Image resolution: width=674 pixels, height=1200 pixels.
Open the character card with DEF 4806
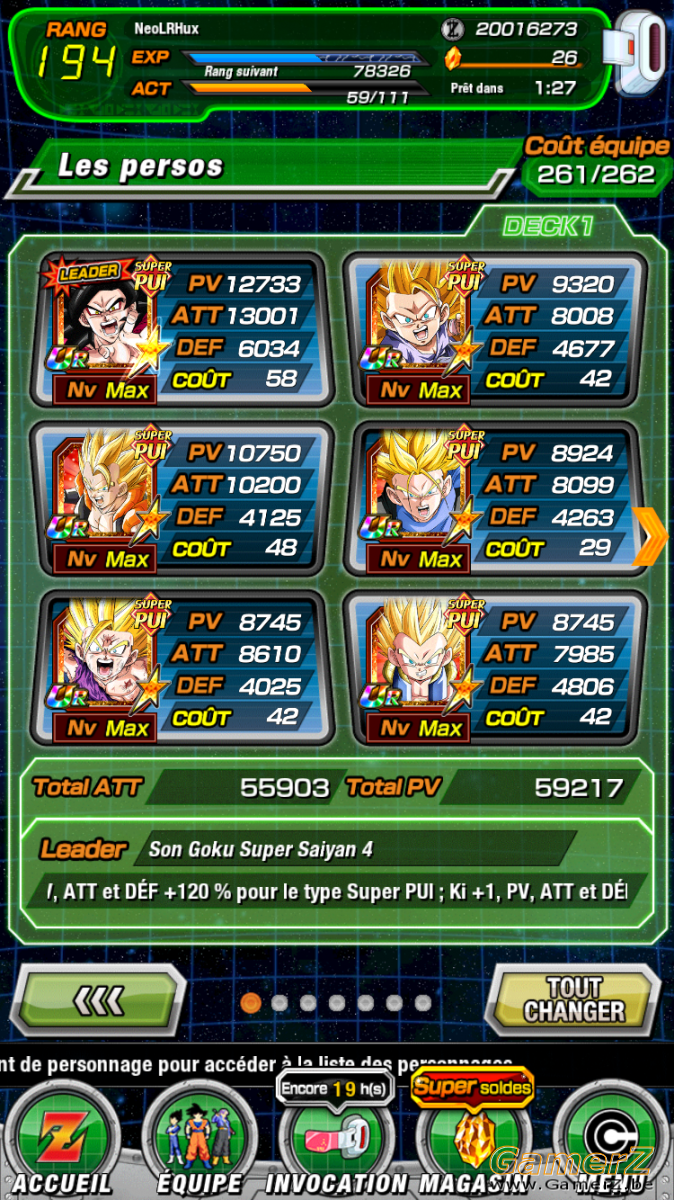(x=493, y=668)
